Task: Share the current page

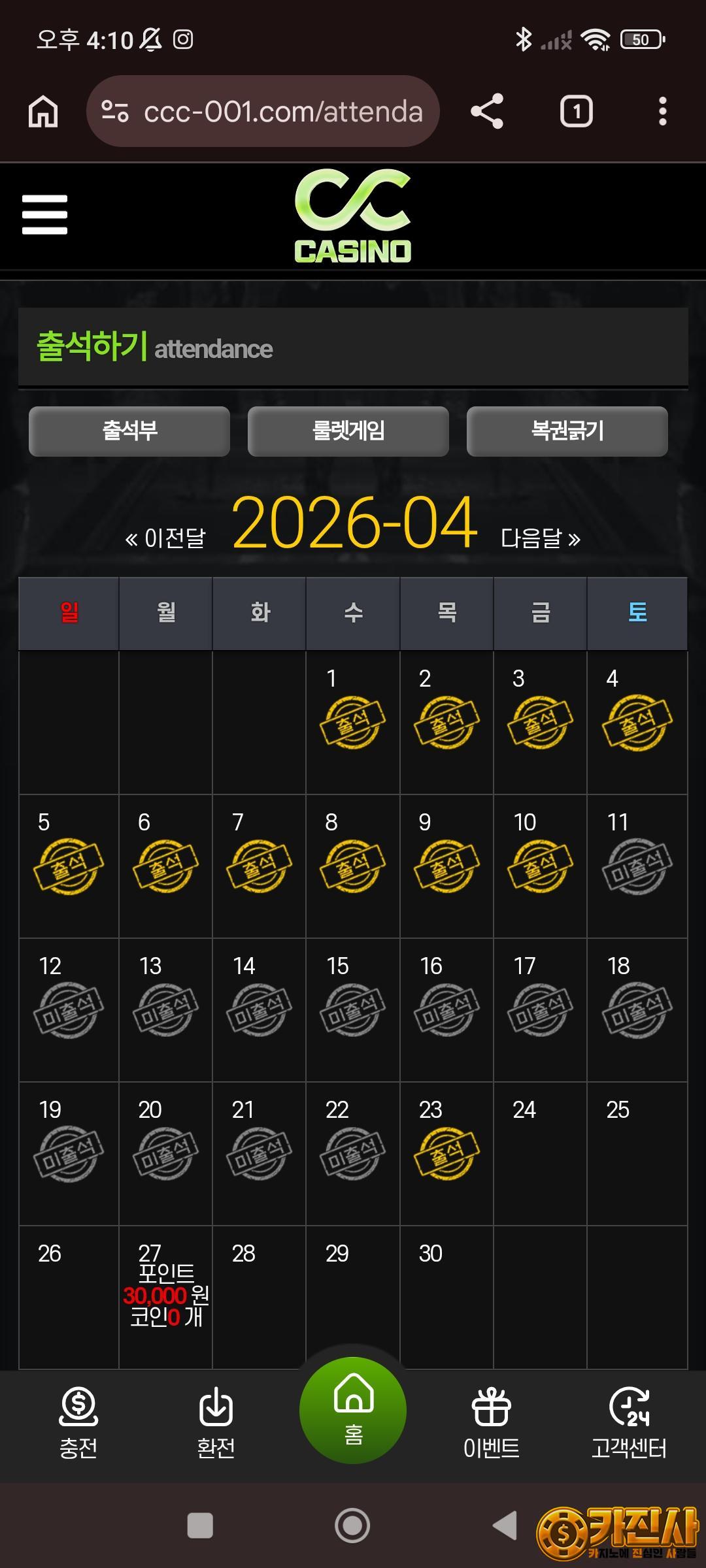Action: [x=487, y=111]
